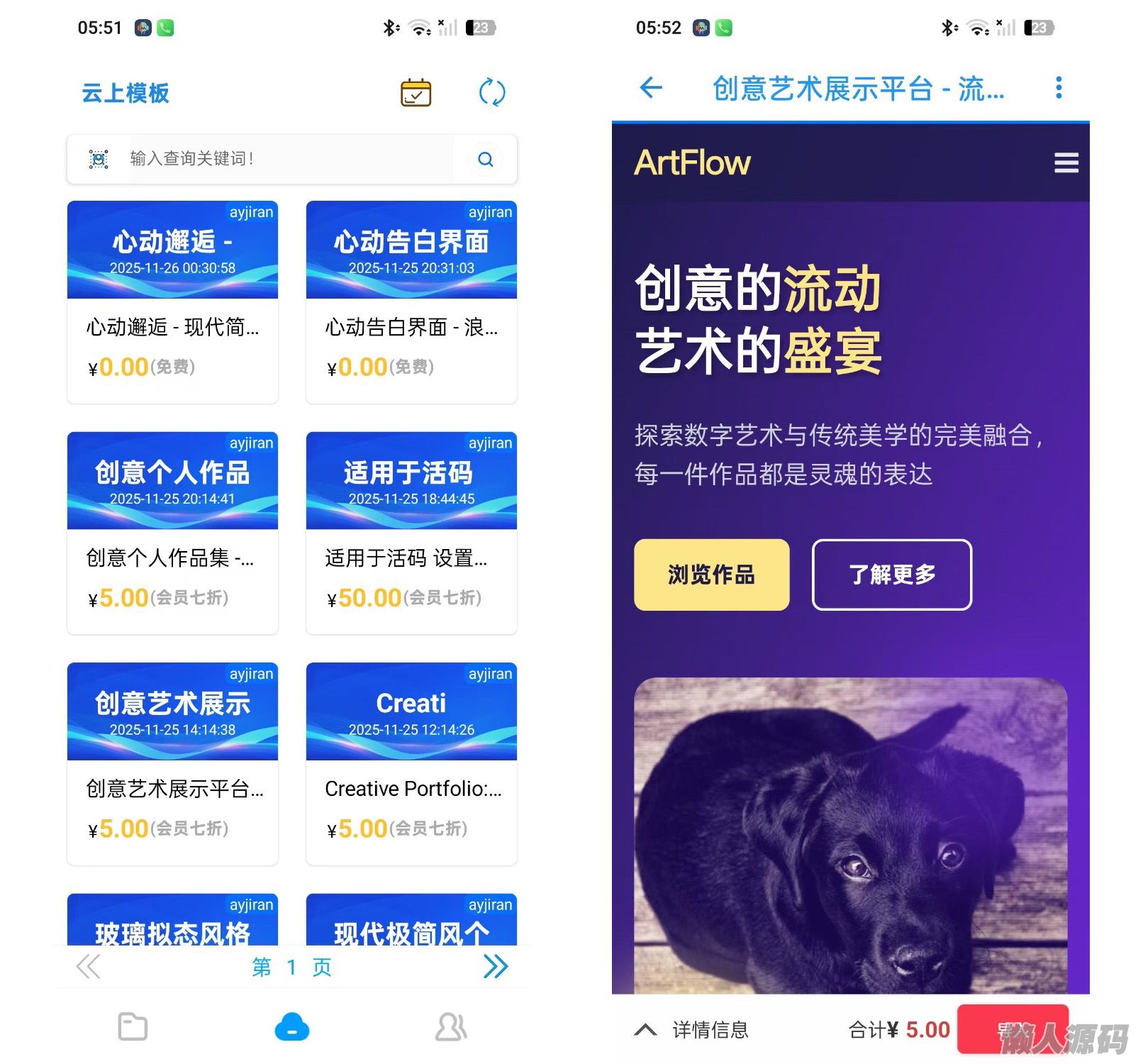Open the Creative Portfolio template card
Screen dimensions: 1143x1064
tap(411, 763)
